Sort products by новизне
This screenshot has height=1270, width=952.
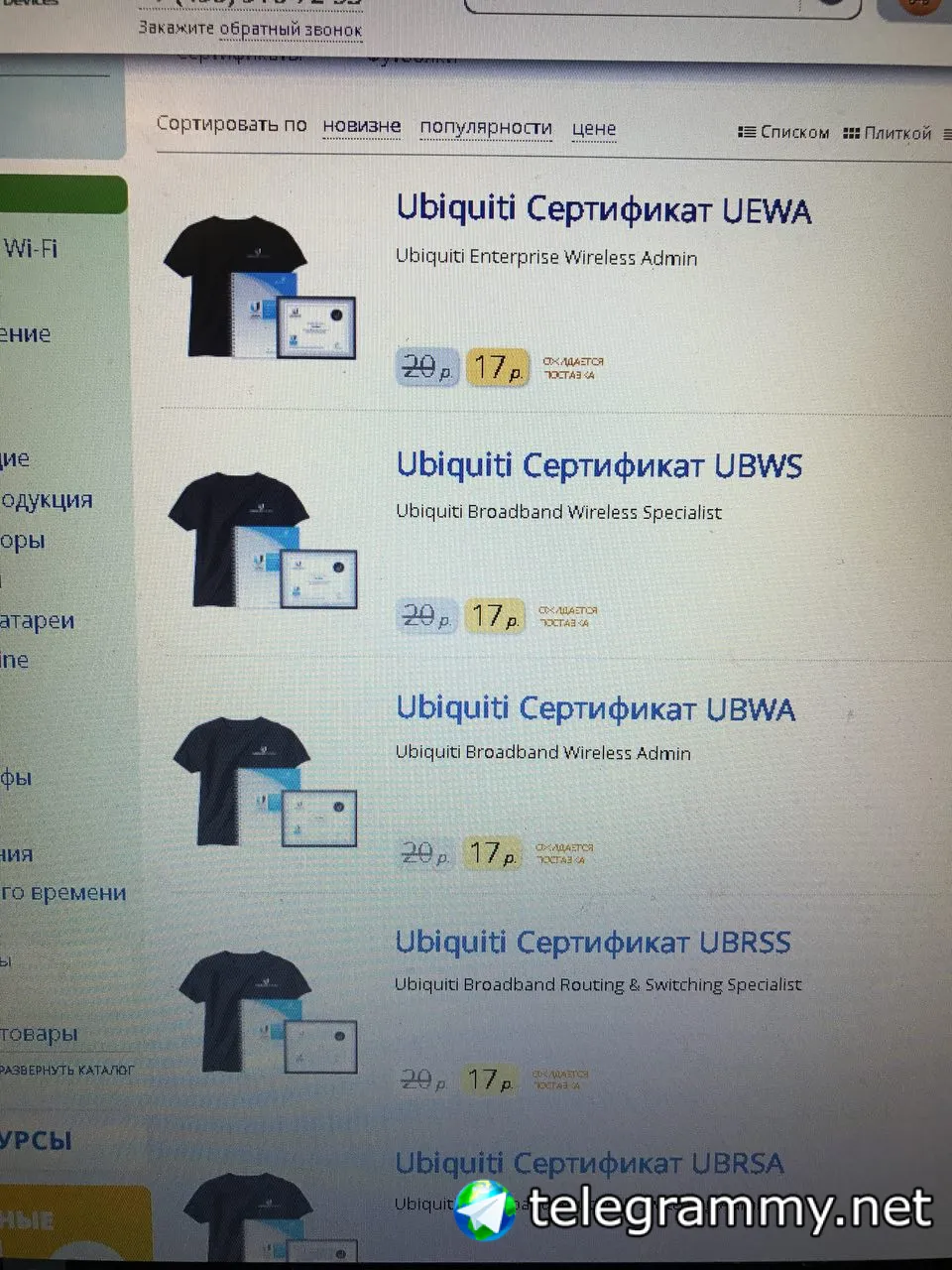tap(361, 126)
